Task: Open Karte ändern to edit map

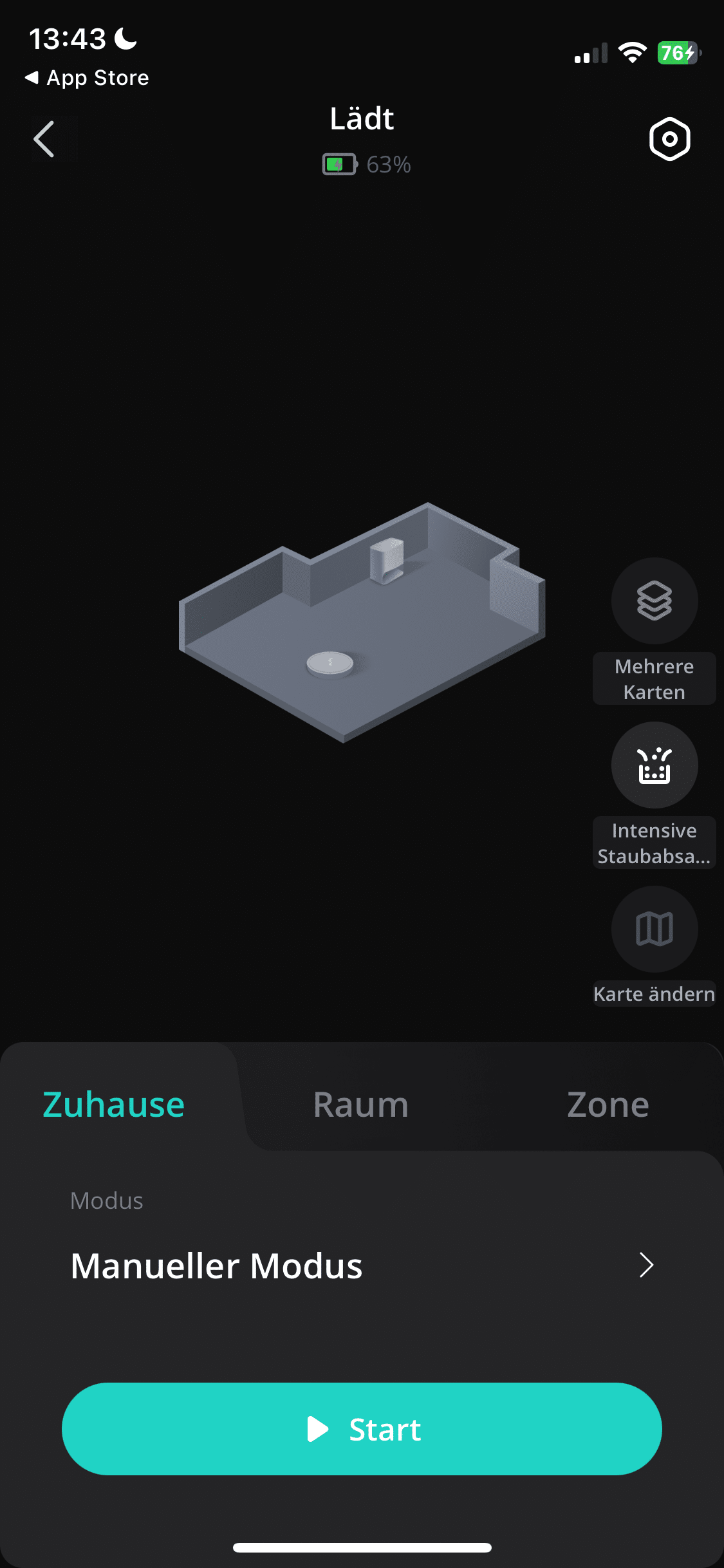Action: [654, 929]
